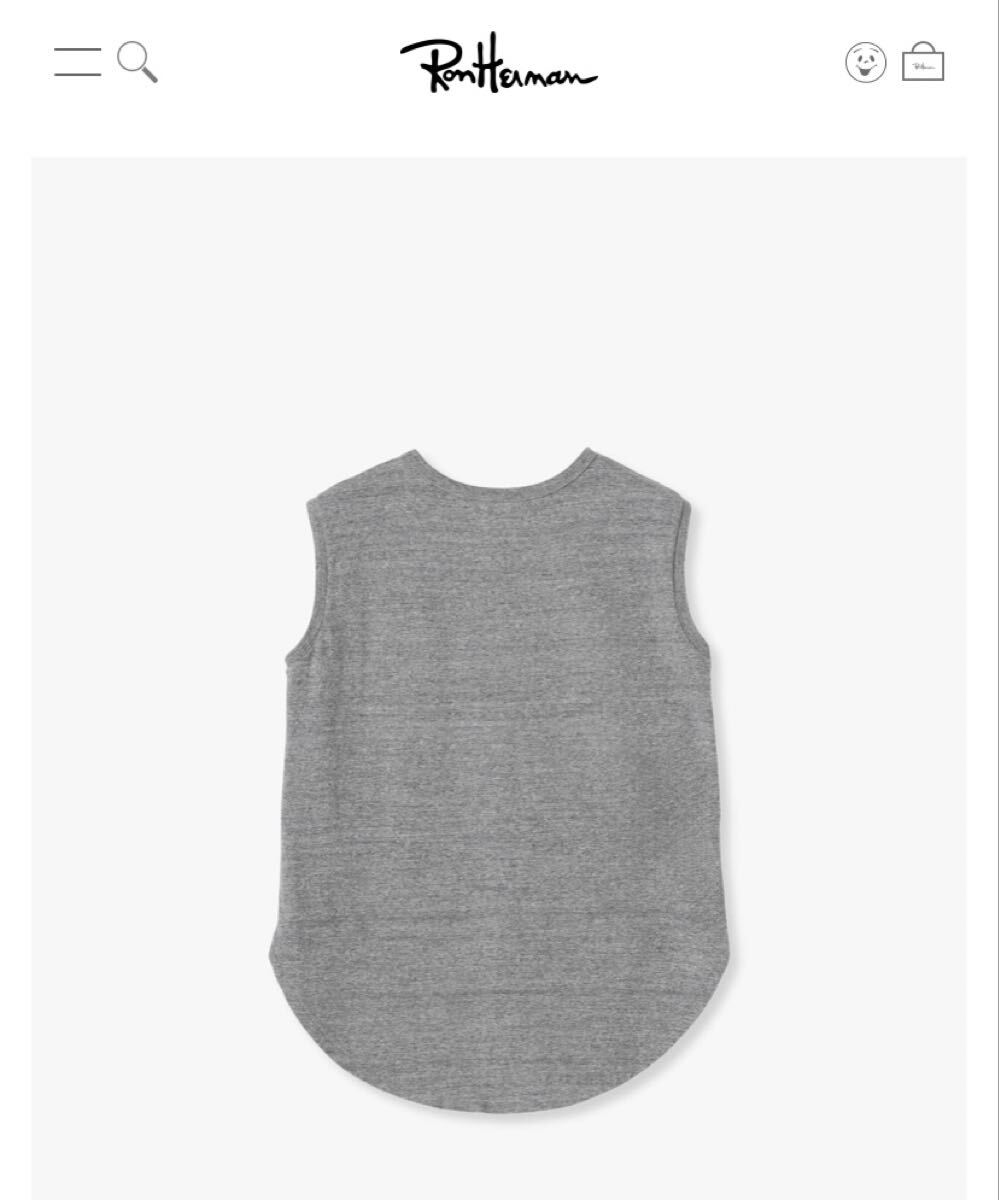Open the search magnifier
This screenshot has width=999, height=1200.
coord(137,62)
